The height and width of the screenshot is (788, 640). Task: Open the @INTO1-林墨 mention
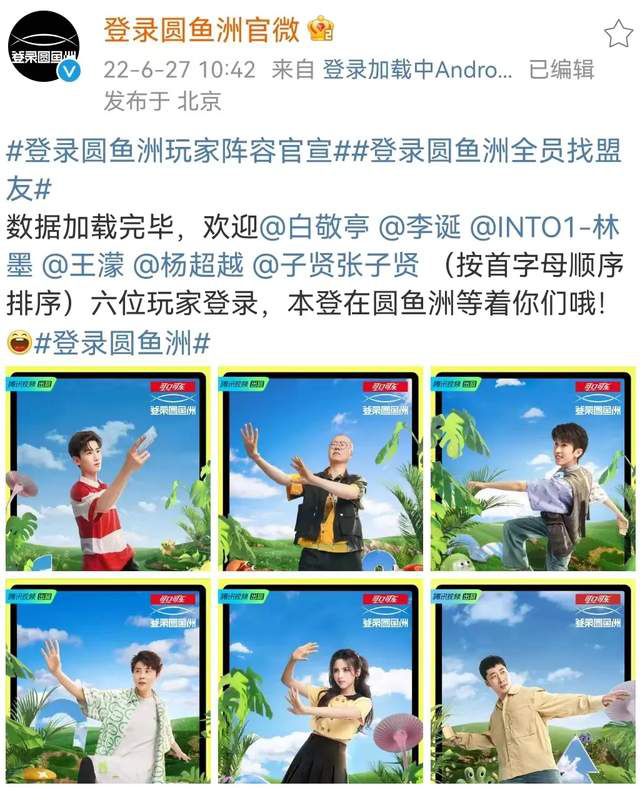560,227
